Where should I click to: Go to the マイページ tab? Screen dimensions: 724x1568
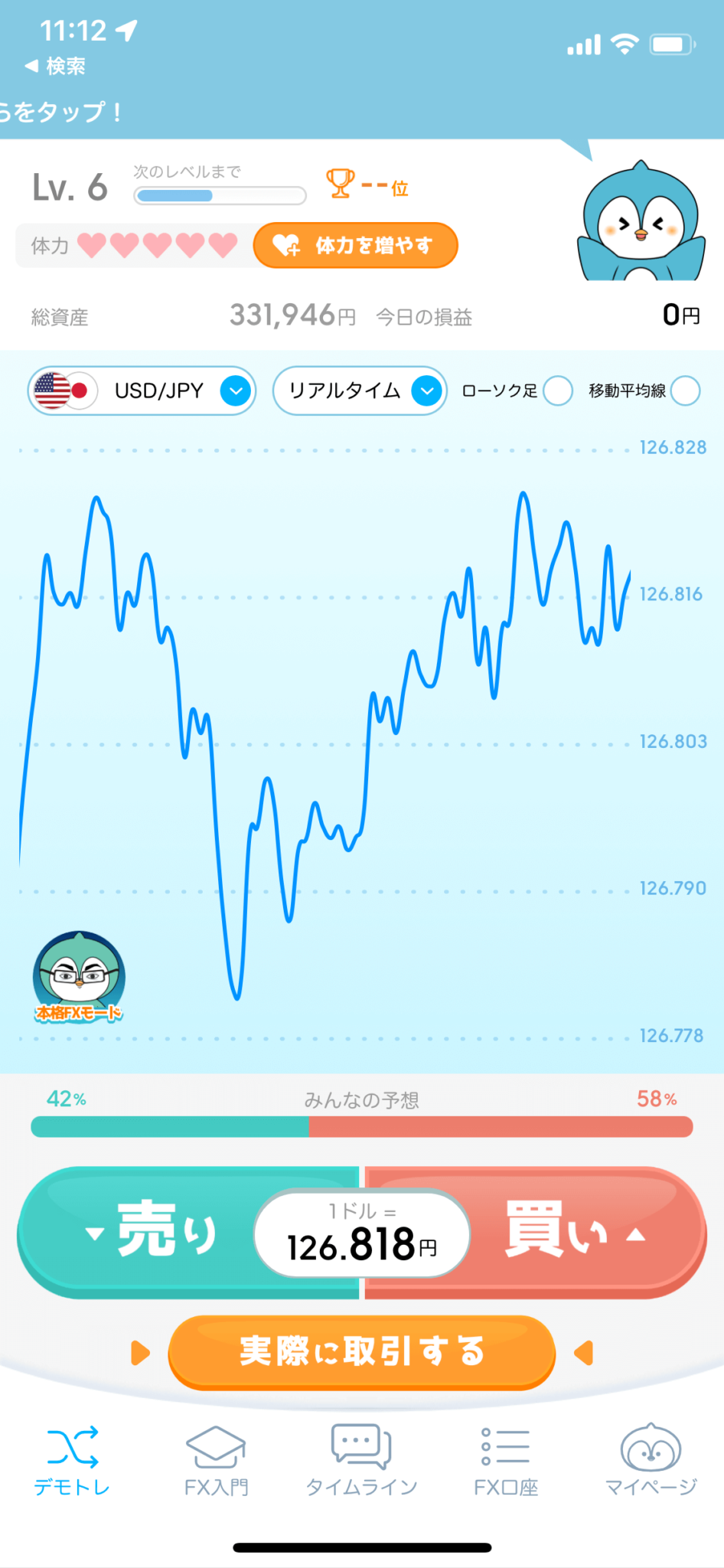tap(651, 1461)
